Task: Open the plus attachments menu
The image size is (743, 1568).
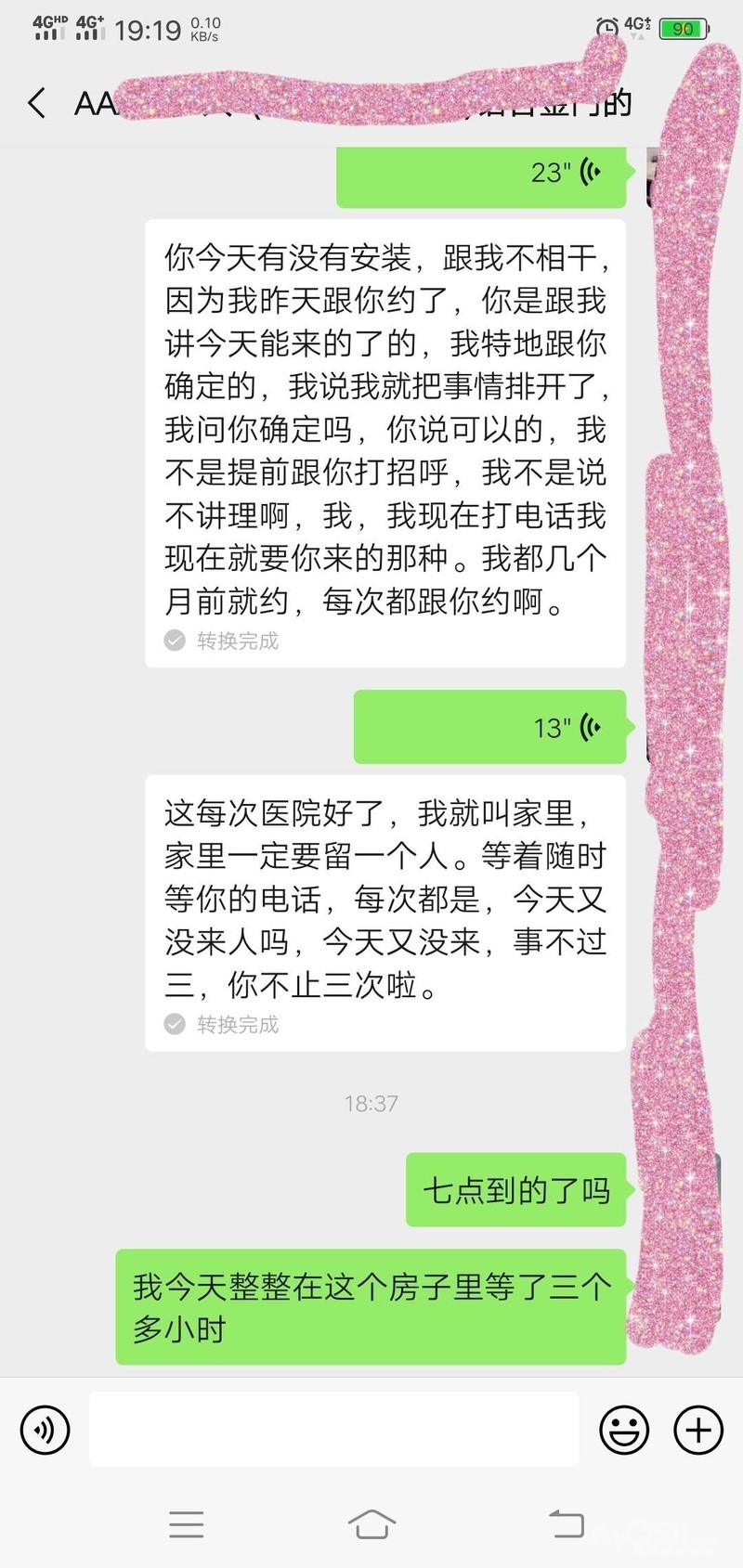Action: pos(697,1430)
